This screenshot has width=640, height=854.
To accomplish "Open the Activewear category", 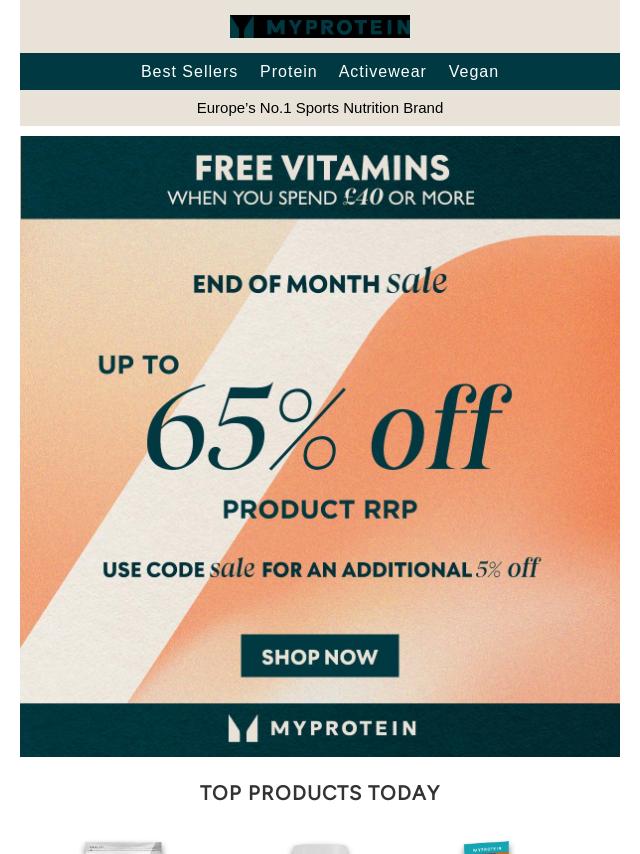I will click(382, 71).
